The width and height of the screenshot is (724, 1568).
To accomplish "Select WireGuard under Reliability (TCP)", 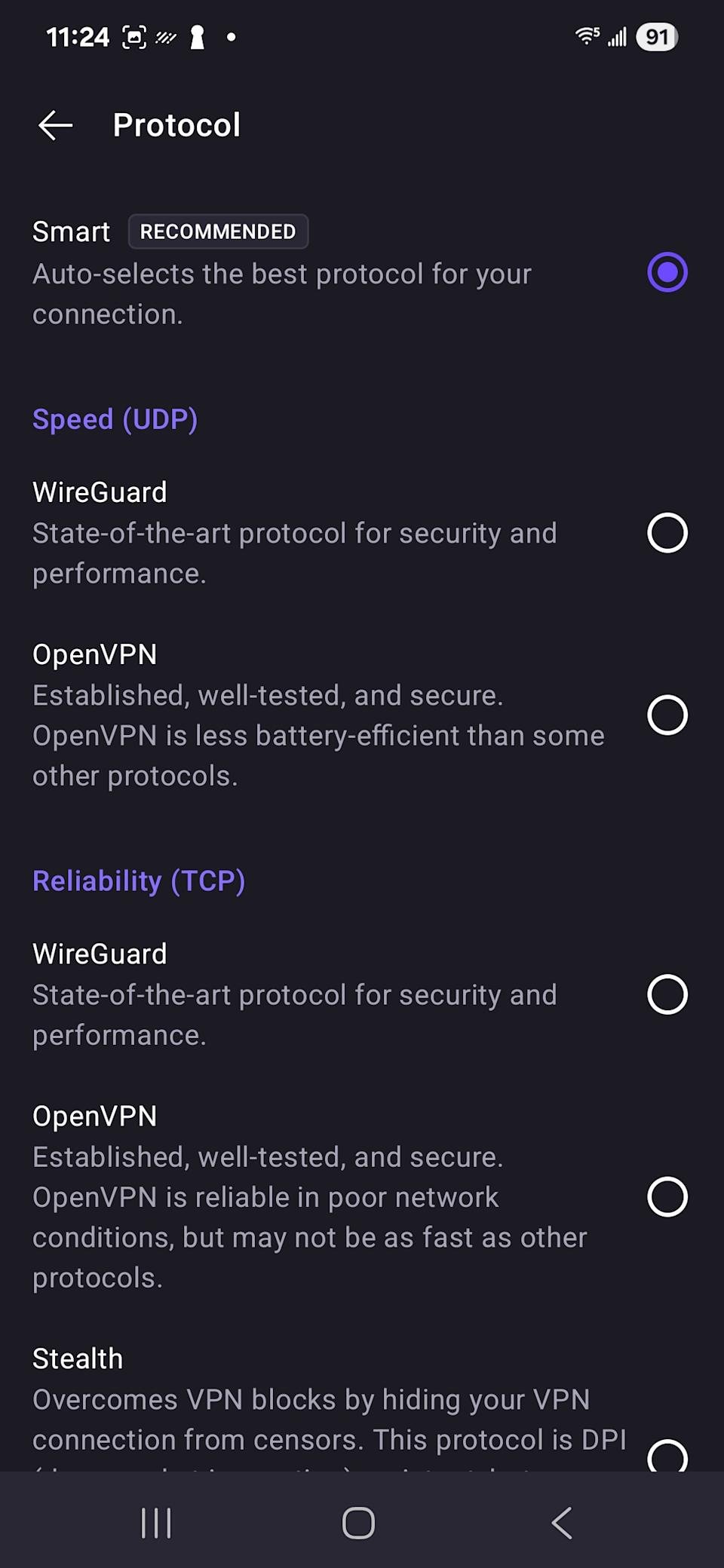I will (x=667, y=995).
